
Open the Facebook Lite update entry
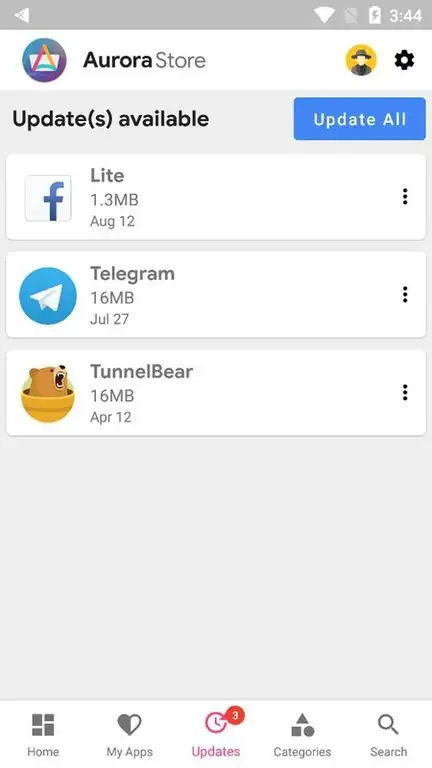point(216,197)
